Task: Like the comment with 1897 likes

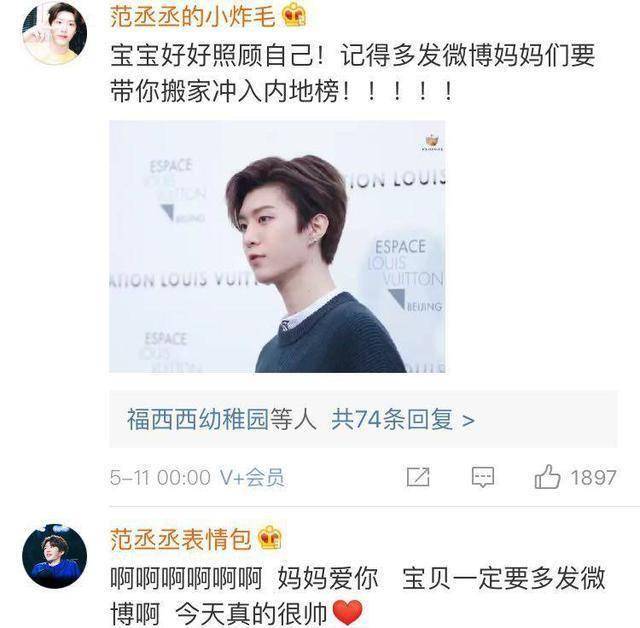Action: coord(548,477)
